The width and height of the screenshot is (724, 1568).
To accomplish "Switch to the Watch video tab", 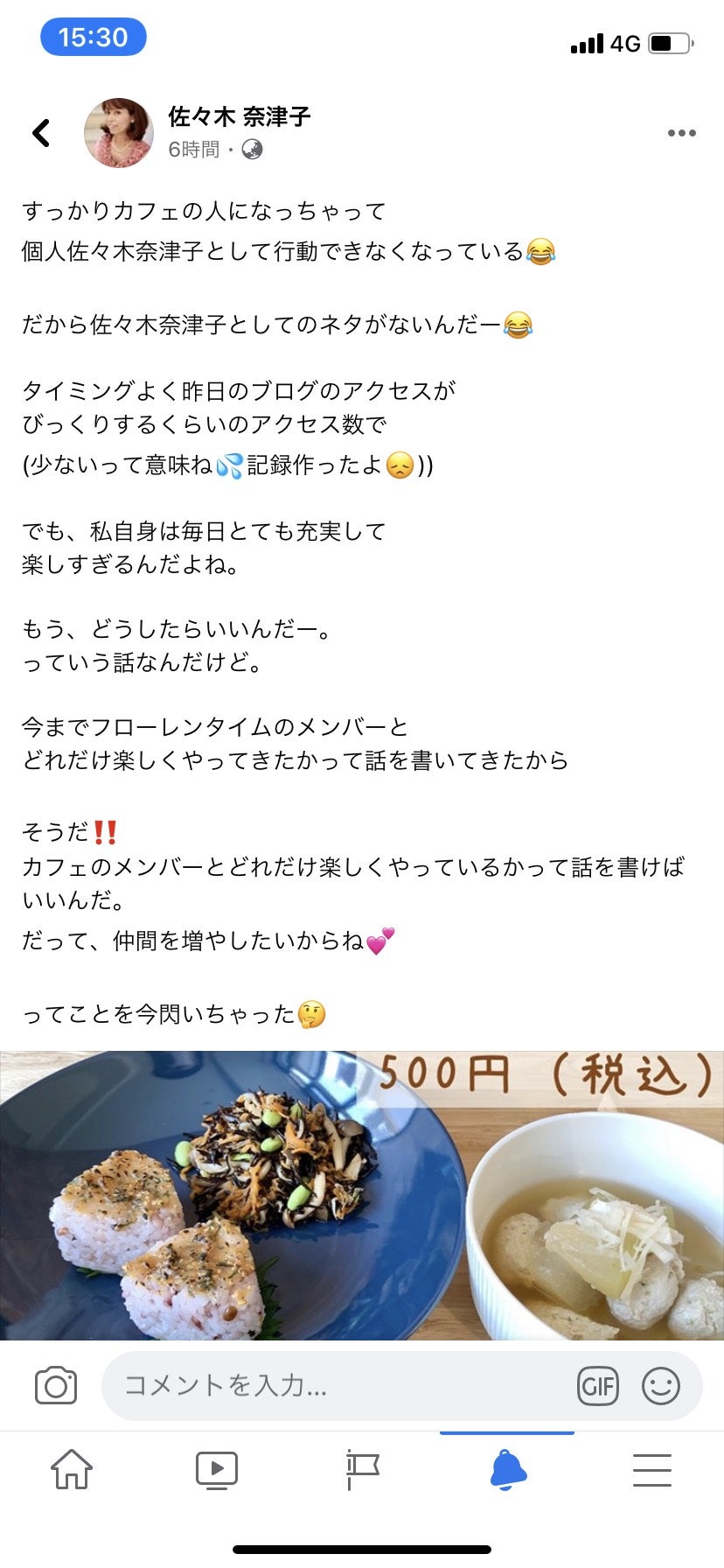I will point(216,1469).
